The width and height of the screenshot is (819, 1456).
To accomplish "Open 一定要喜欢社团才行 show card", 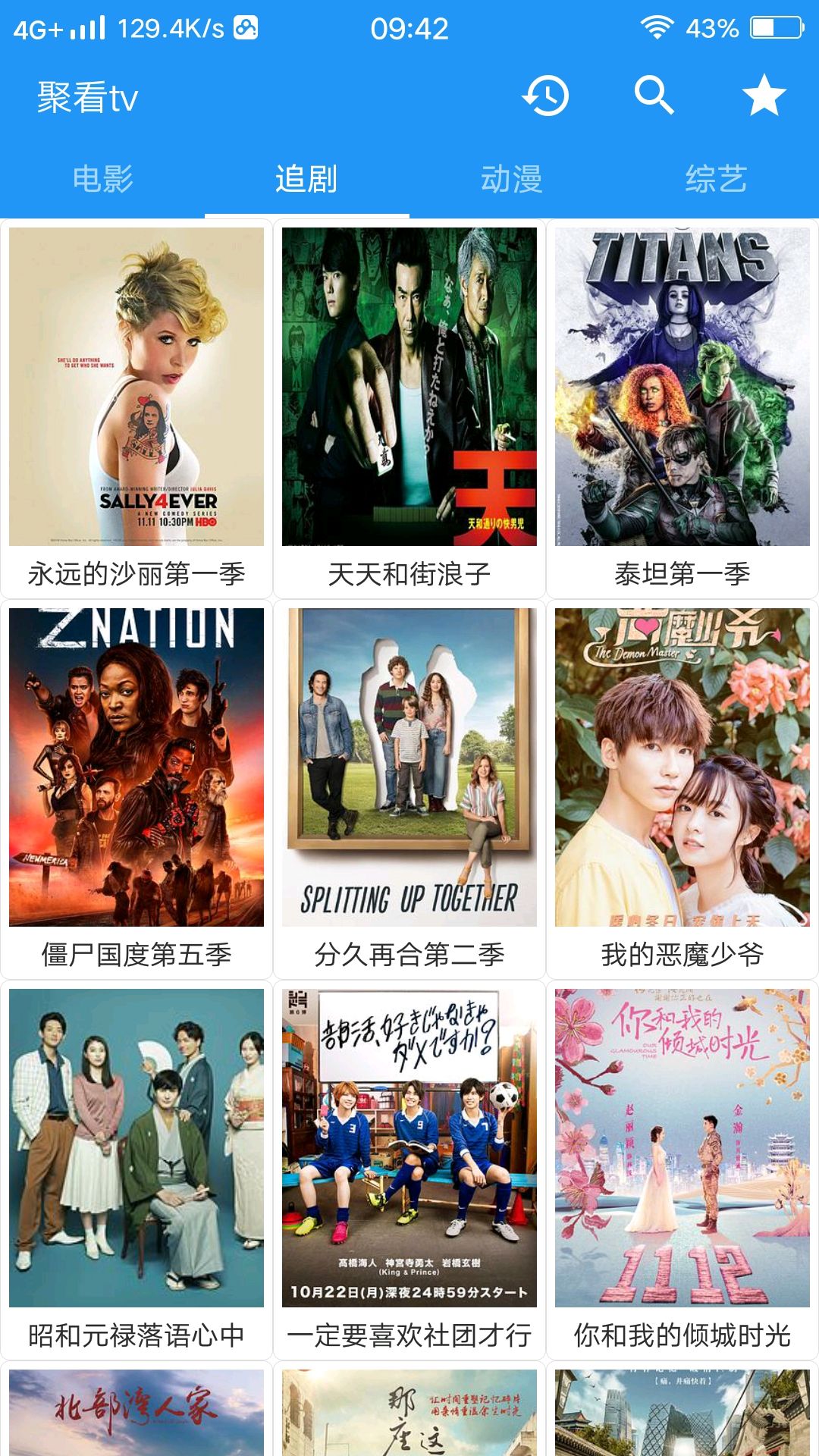I will [409, 1169].
